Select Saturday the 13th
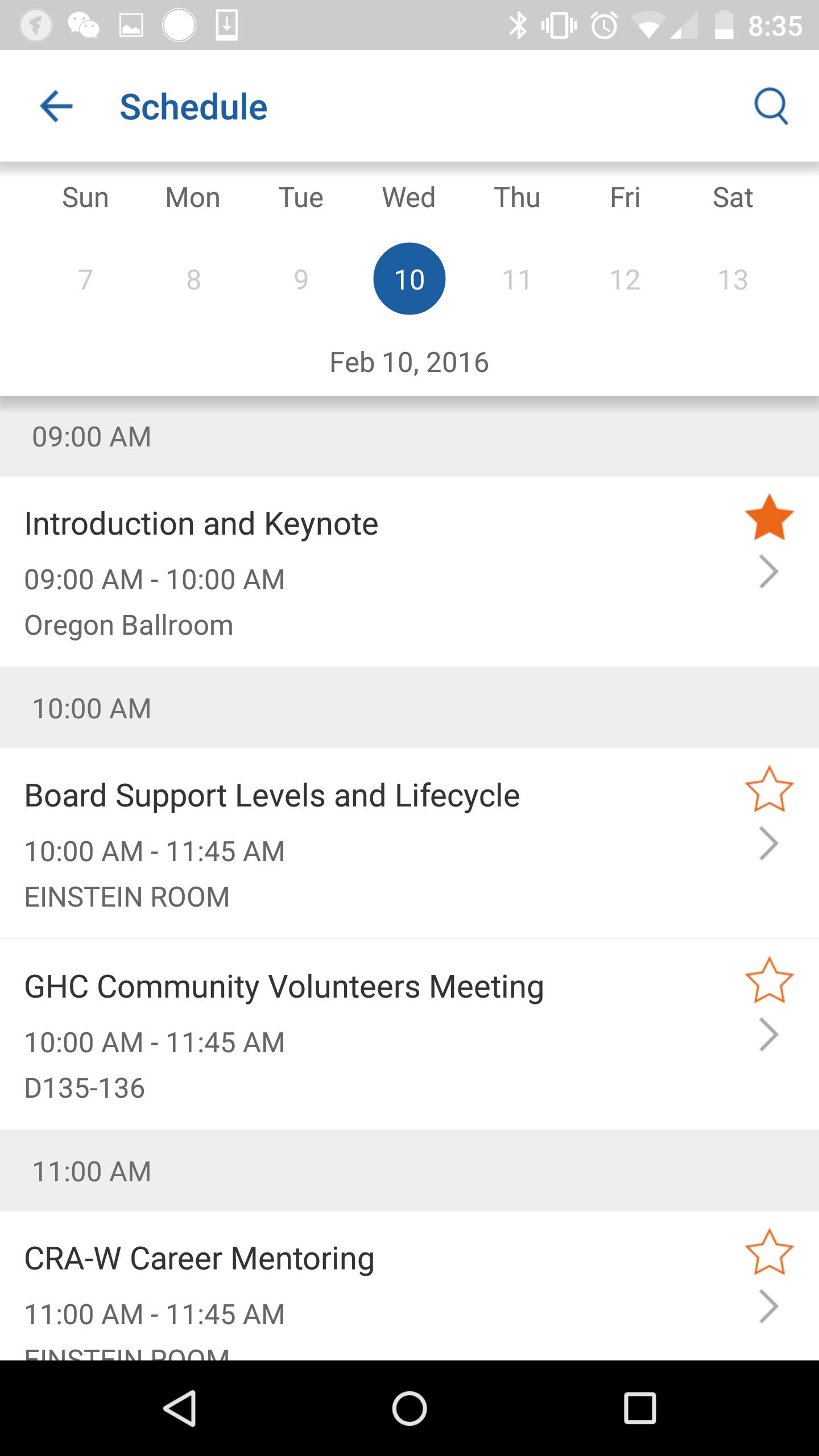This screenshot has height=1456, width=819. click(733, 279)
